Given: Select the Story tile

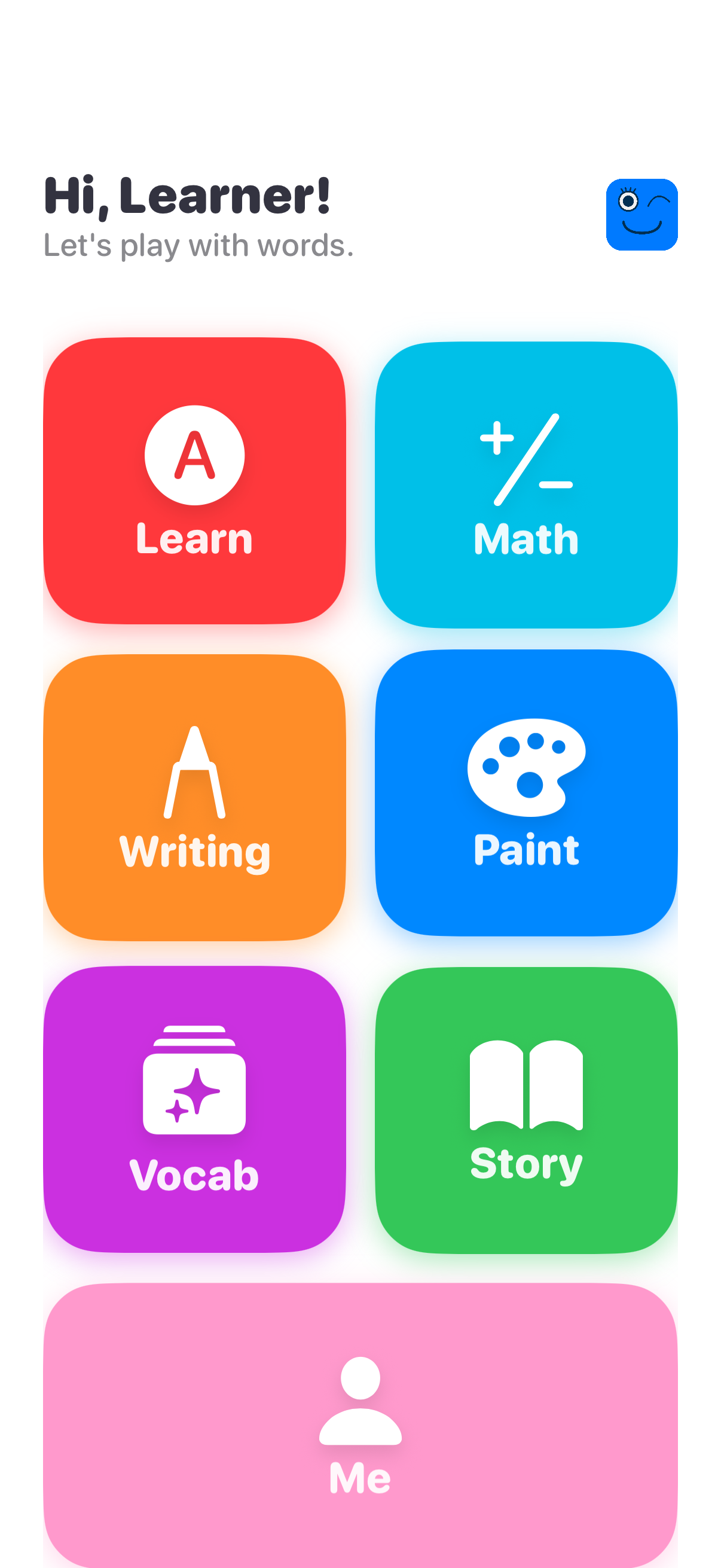Looking at the screenshot, I should pyautogui.click(x=526, y=1111).
